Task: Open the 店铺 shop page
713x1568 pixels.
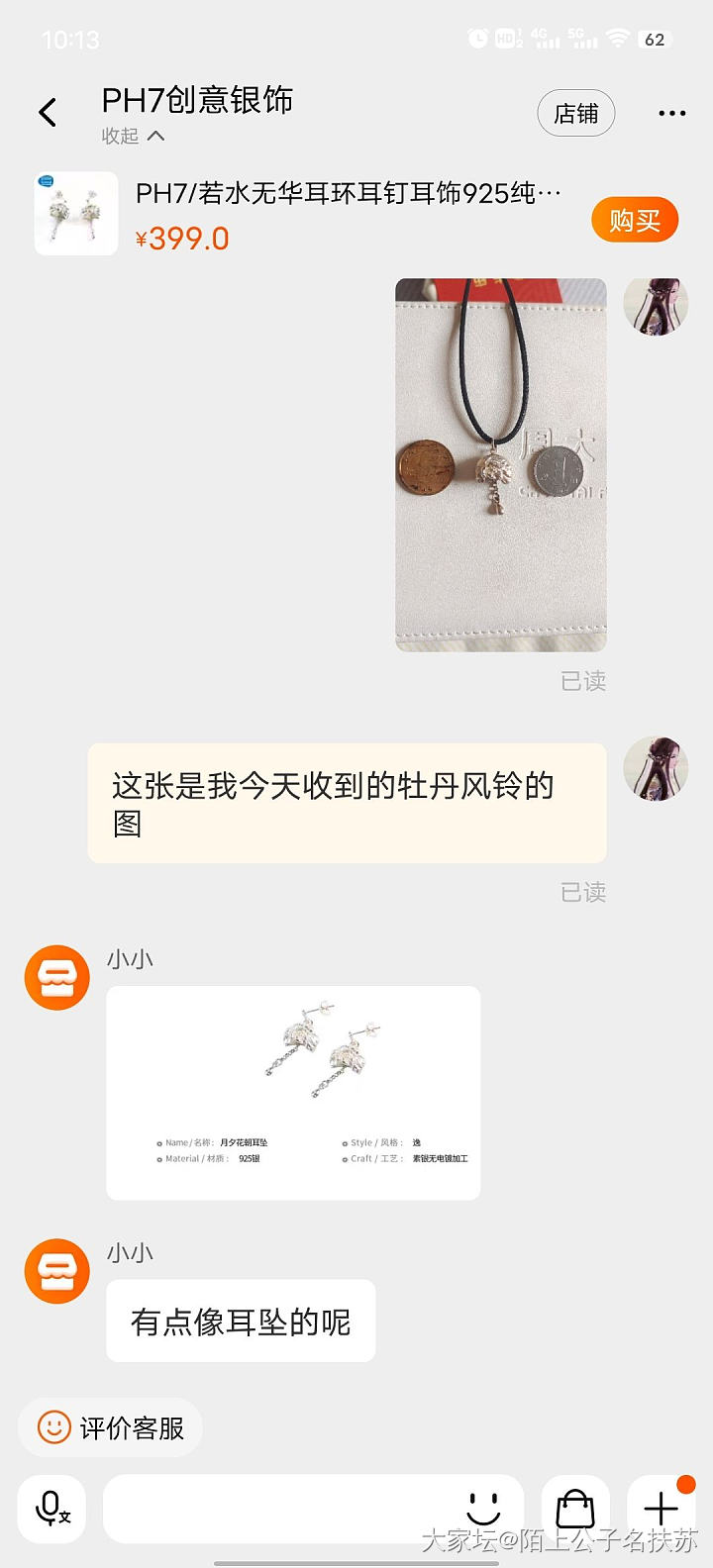Action: (575, 114)
